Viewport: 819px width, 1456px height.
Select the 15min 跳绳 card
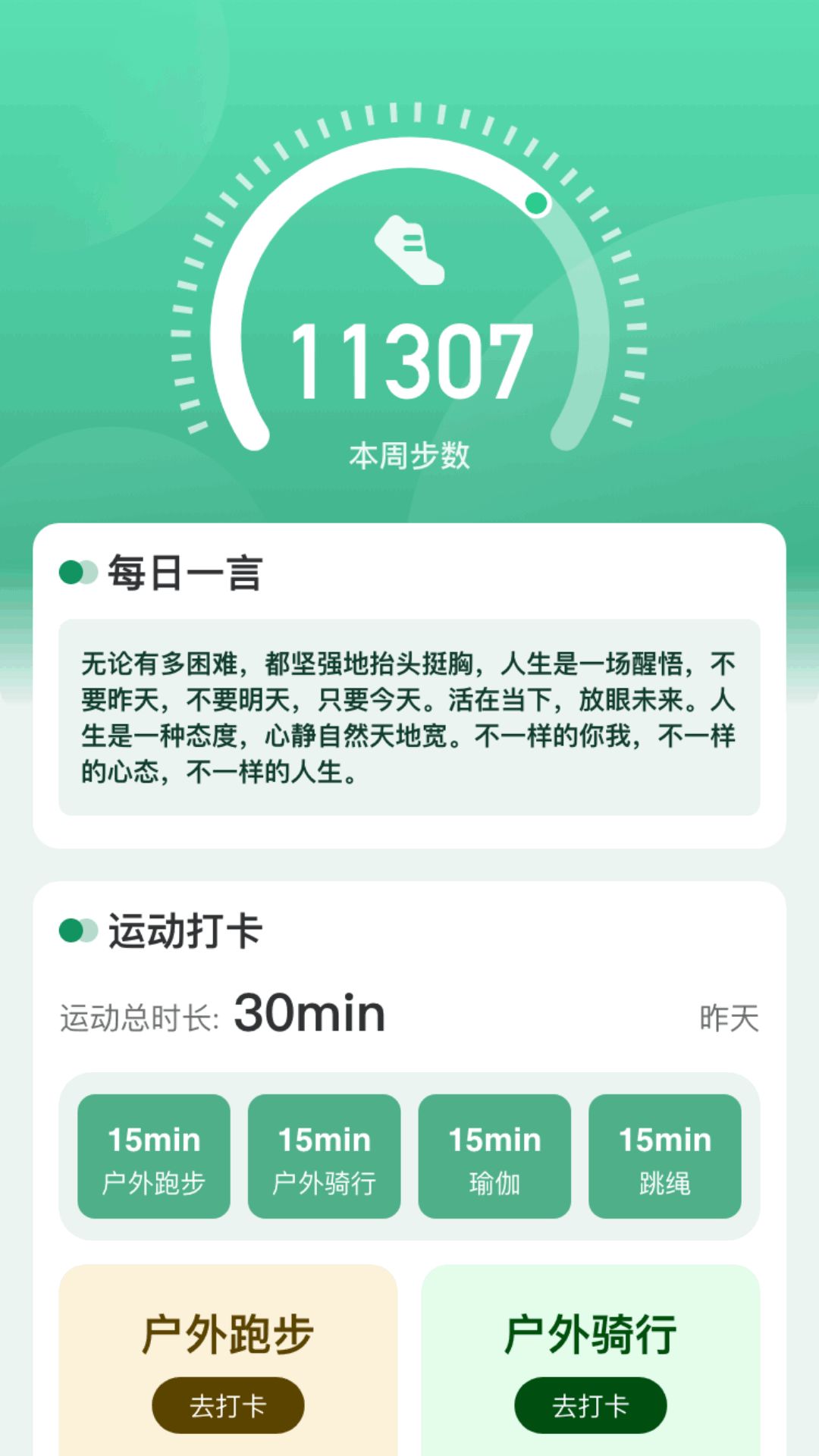coord(665,1156)
